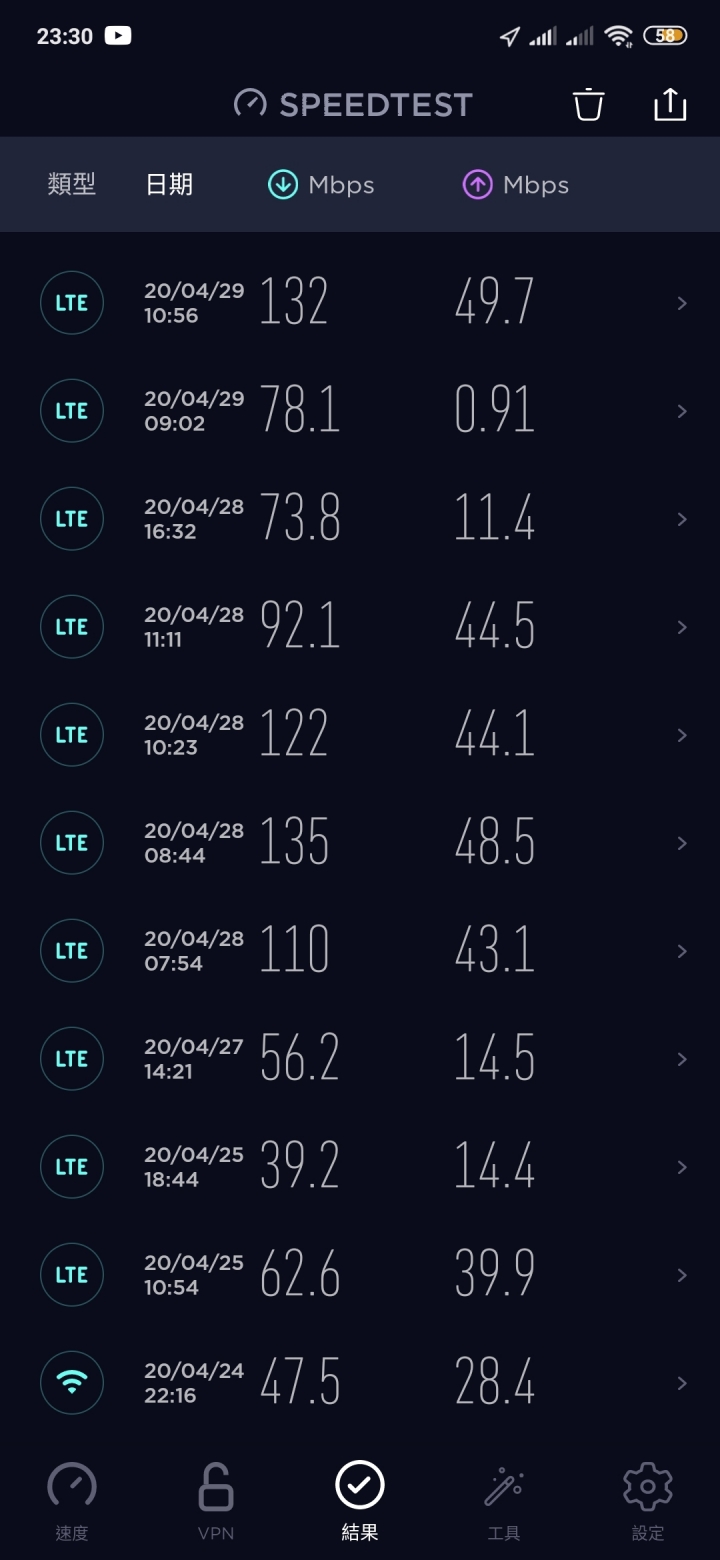Select the 結果 tab
Screen dimensions: 720x1560
pyautogui.click(x=360, y=1500)
